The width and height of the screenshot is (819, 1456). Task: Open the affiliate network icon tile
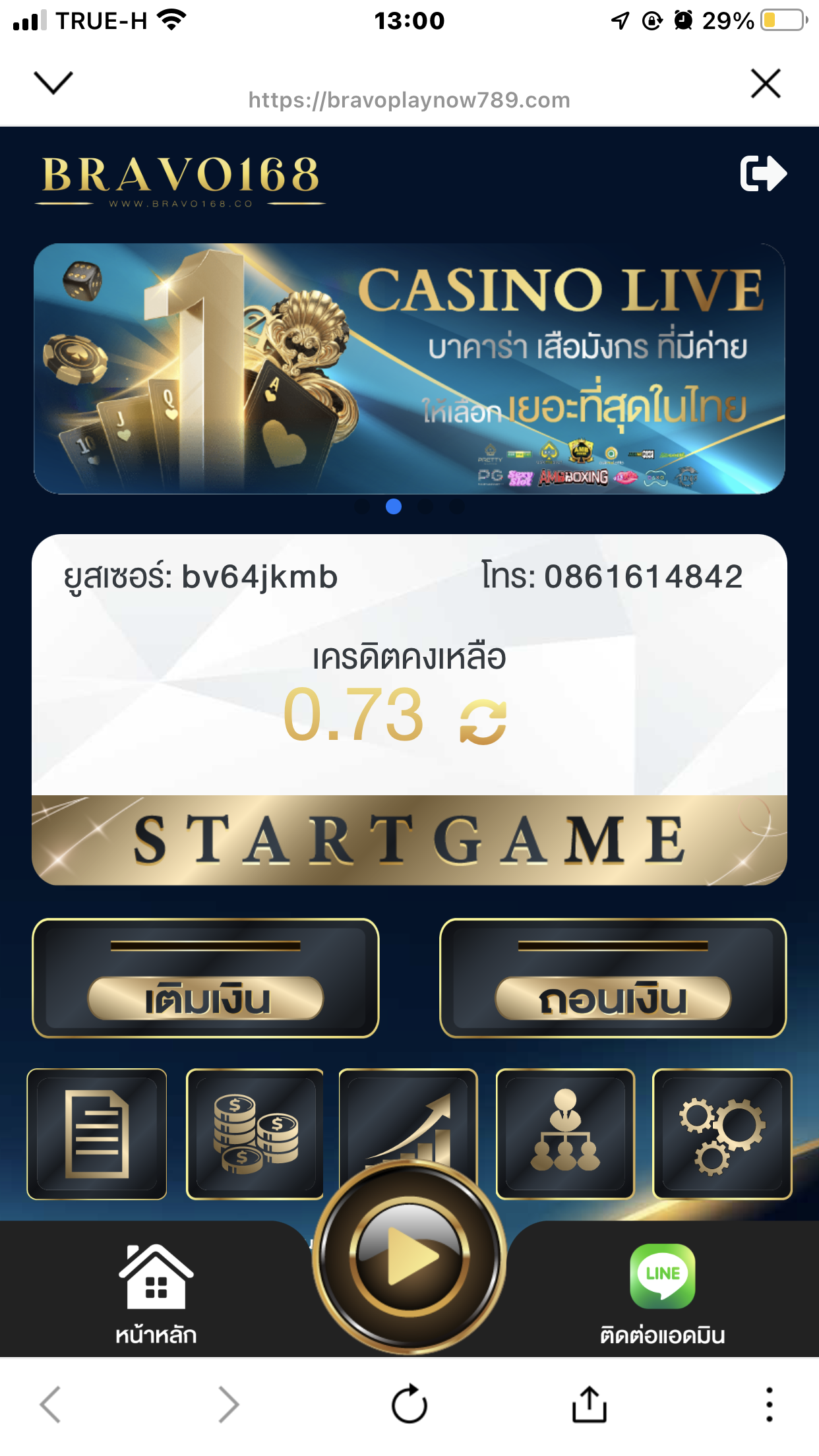[565, 1134]
